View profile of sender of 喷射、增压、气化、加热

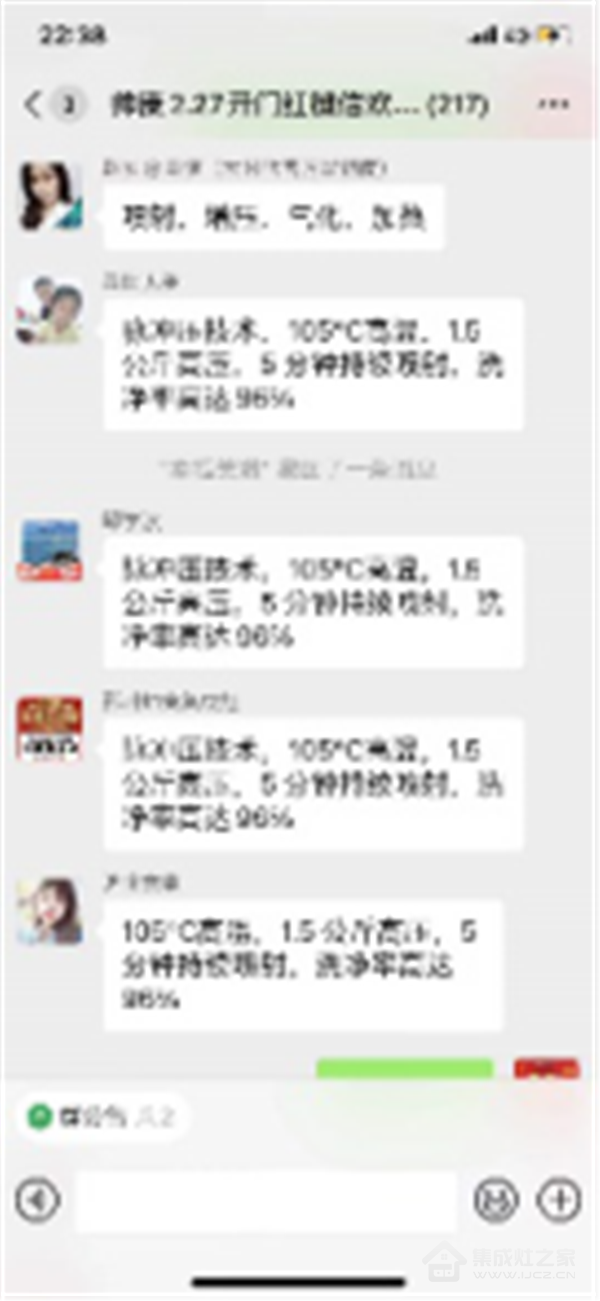click(50, 196)
